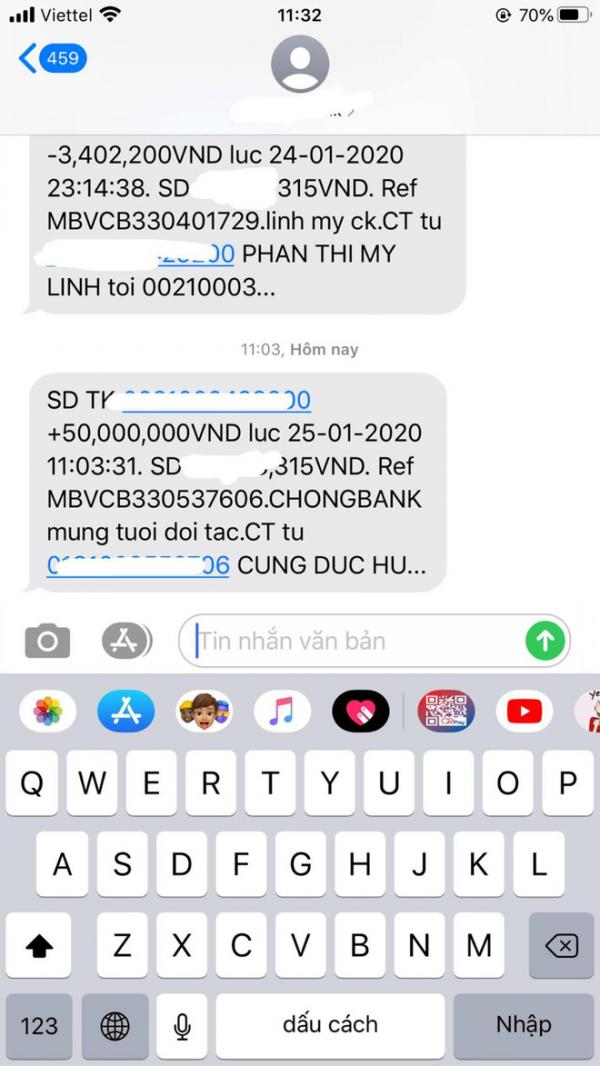Open the QR Pay iMessage app
The width and height of the screenshot is (600, 1066).
(446, 712)
